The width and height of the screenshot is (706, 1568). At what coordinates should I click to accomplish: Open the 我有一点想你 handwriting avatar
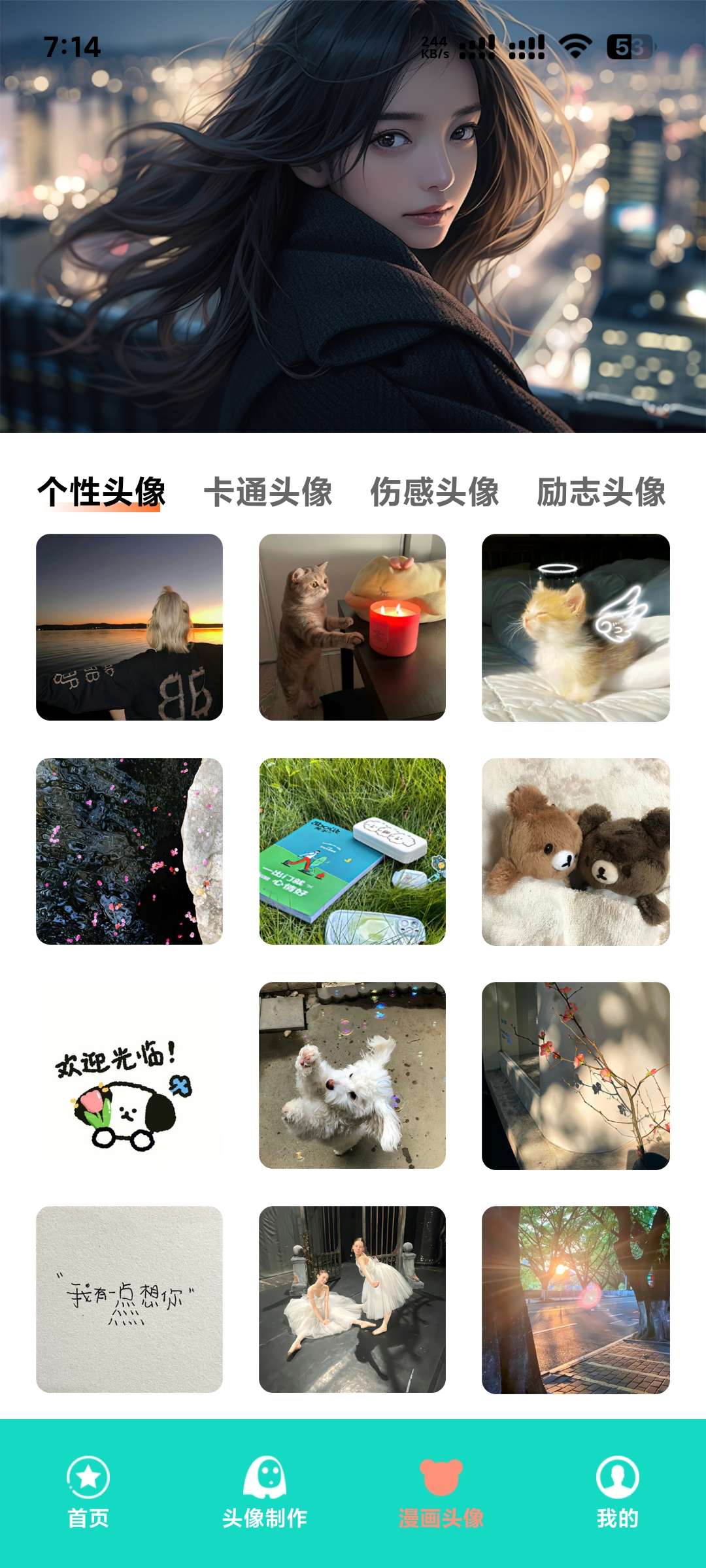[129, 1299]
